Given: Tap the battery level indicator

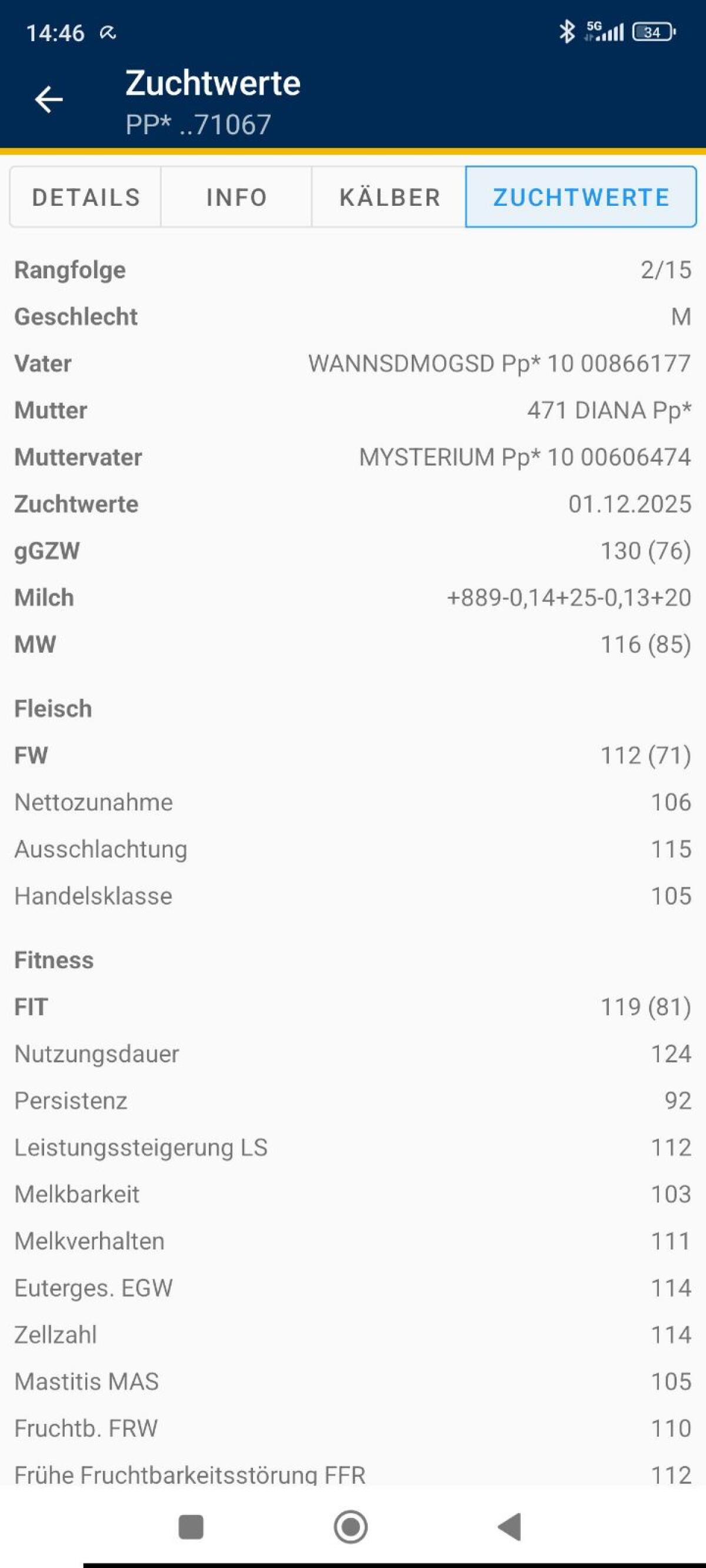Looking at the screenshot, I should point(652,31).
